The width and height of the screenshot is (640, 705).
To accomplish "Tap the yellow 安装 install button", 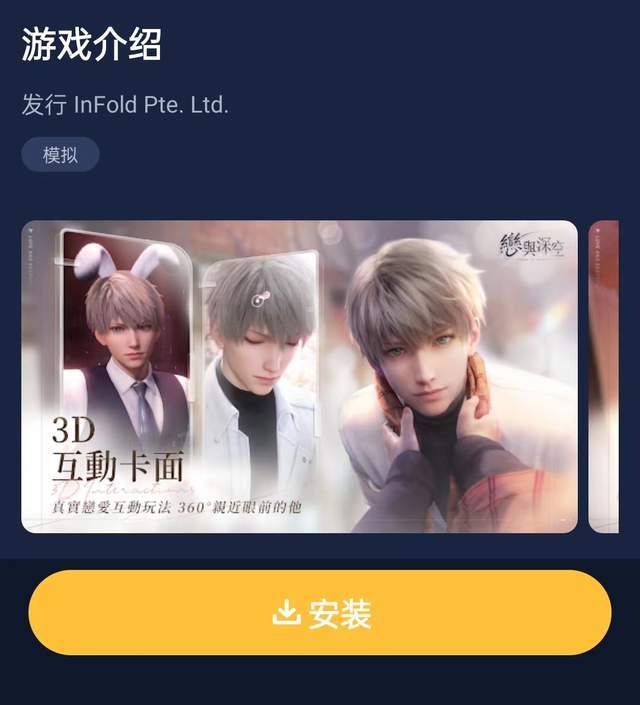I will [320, 613].
